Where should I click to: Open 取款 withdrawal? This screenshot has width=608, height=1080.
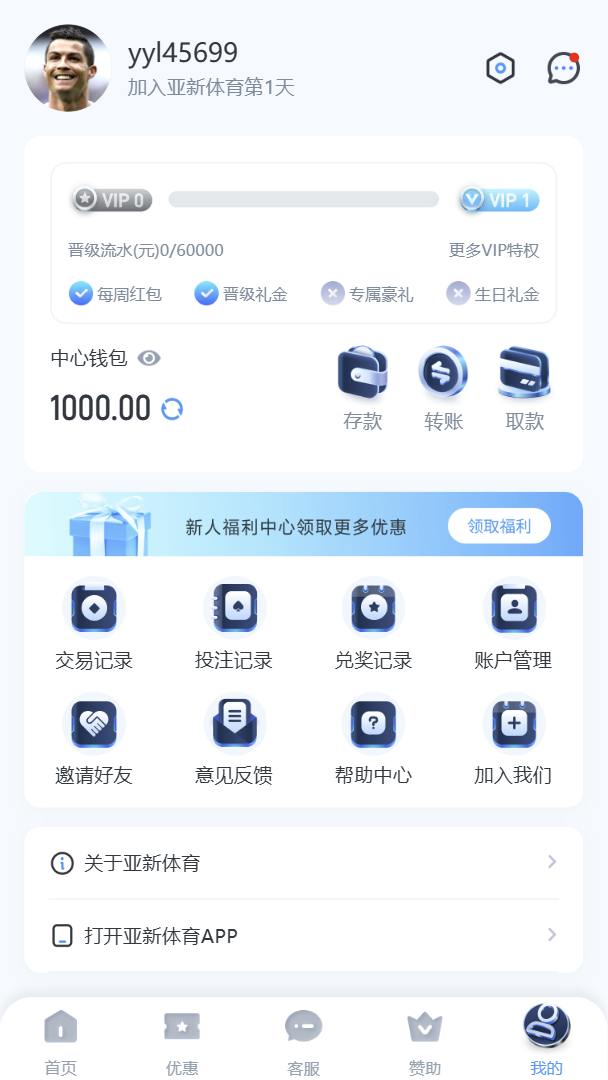524,388
